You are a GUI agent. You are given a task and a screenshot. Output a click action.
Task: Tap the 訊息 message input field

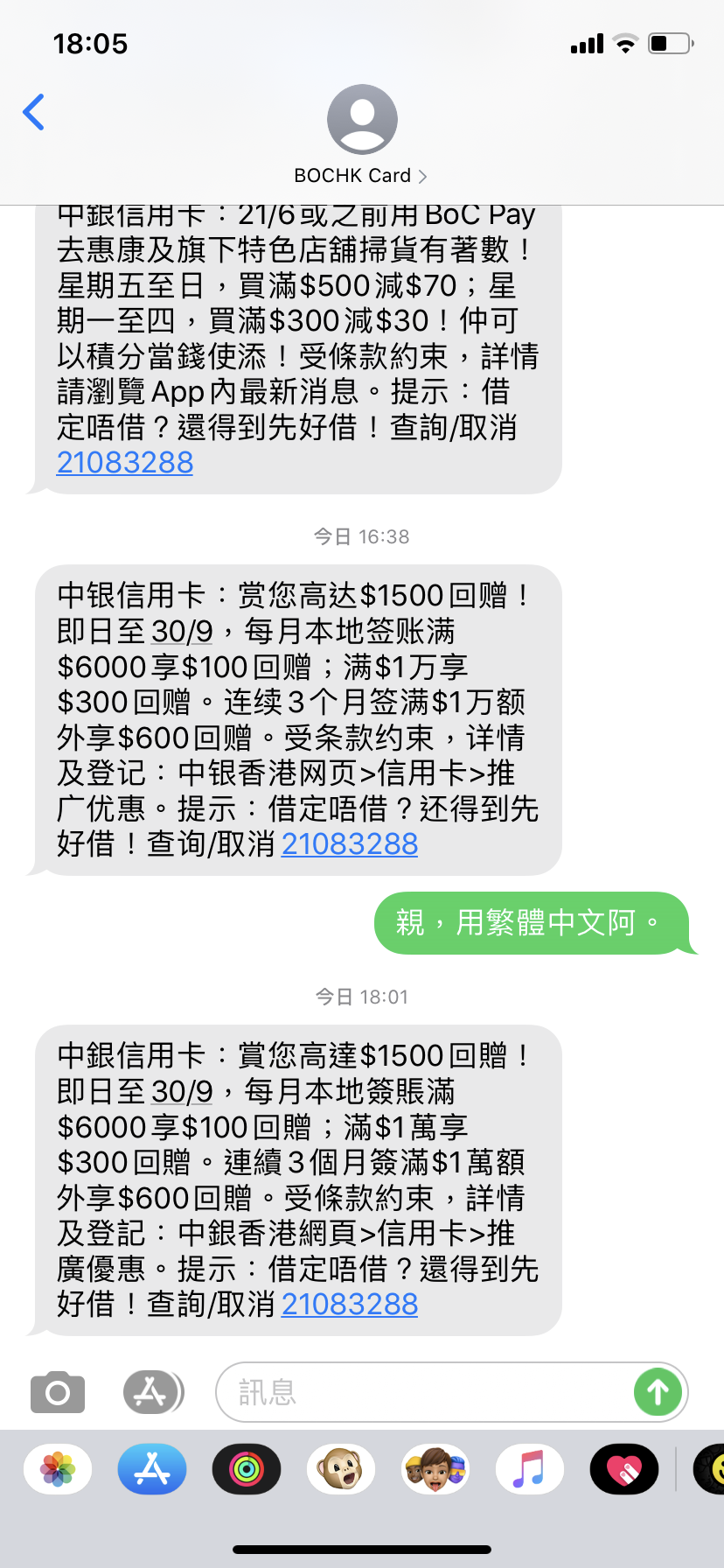click(393, 1391)
